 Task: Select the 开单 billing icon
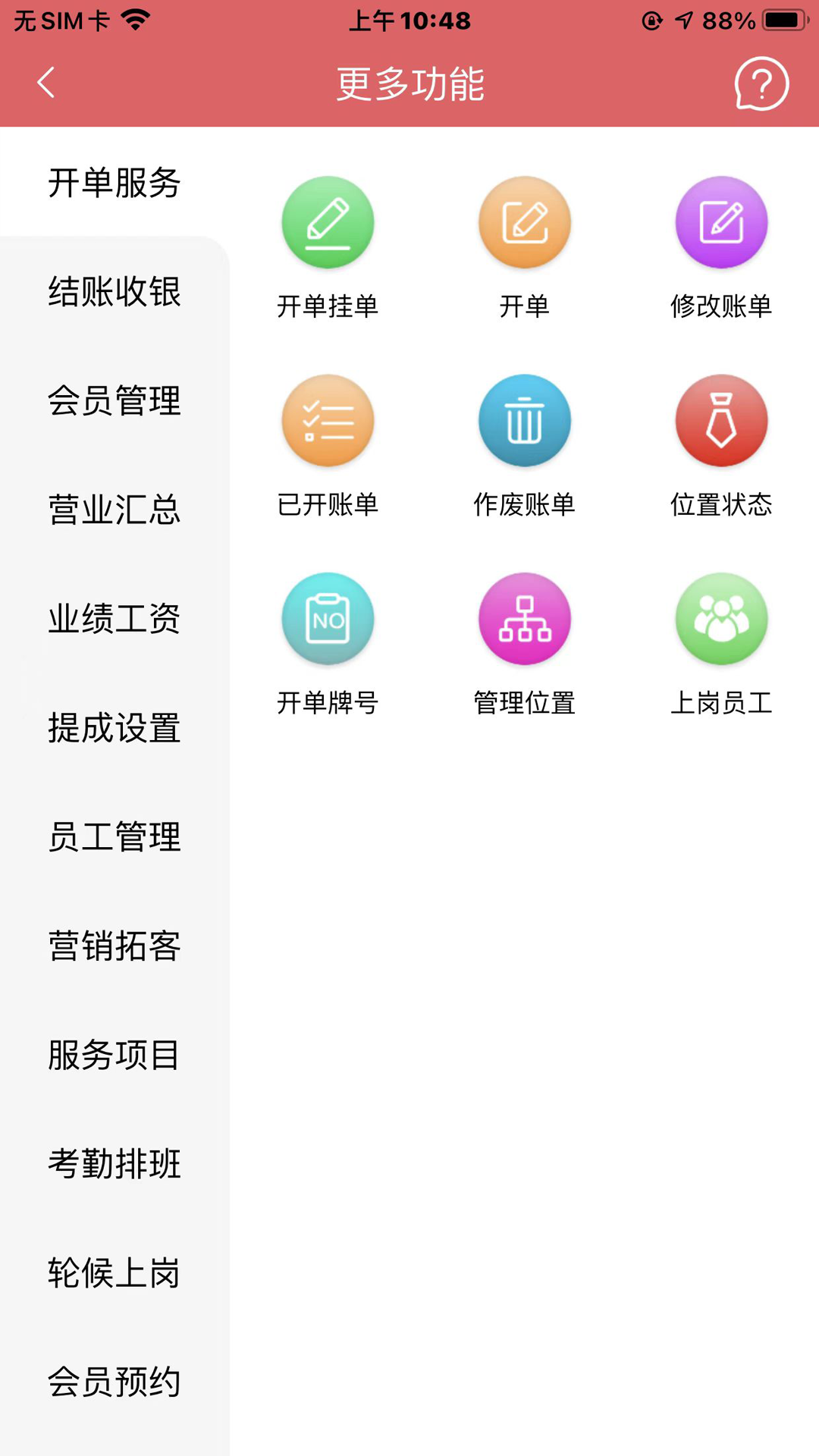pyautogui.click(x=525, y=222)
